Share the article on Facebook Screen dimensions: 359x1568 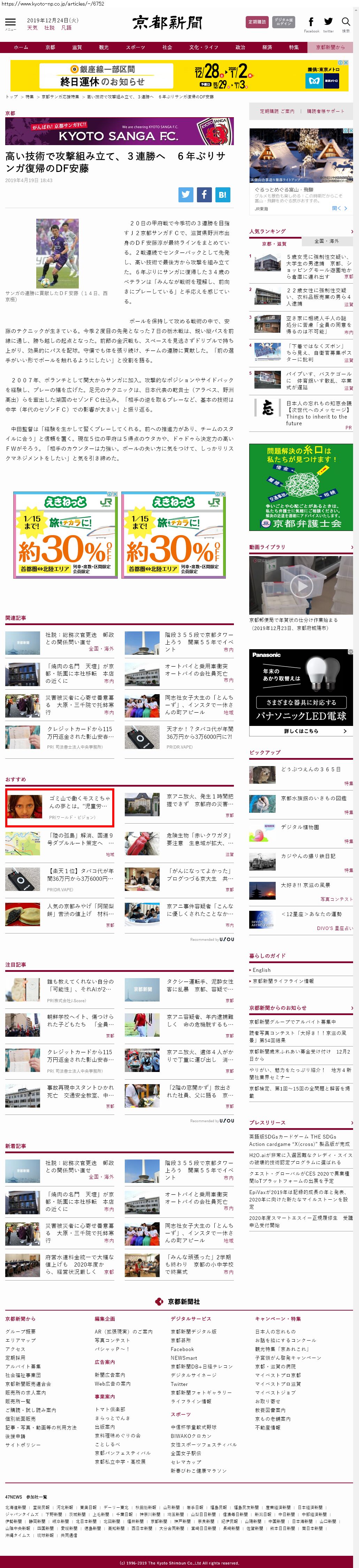point(204,195)
